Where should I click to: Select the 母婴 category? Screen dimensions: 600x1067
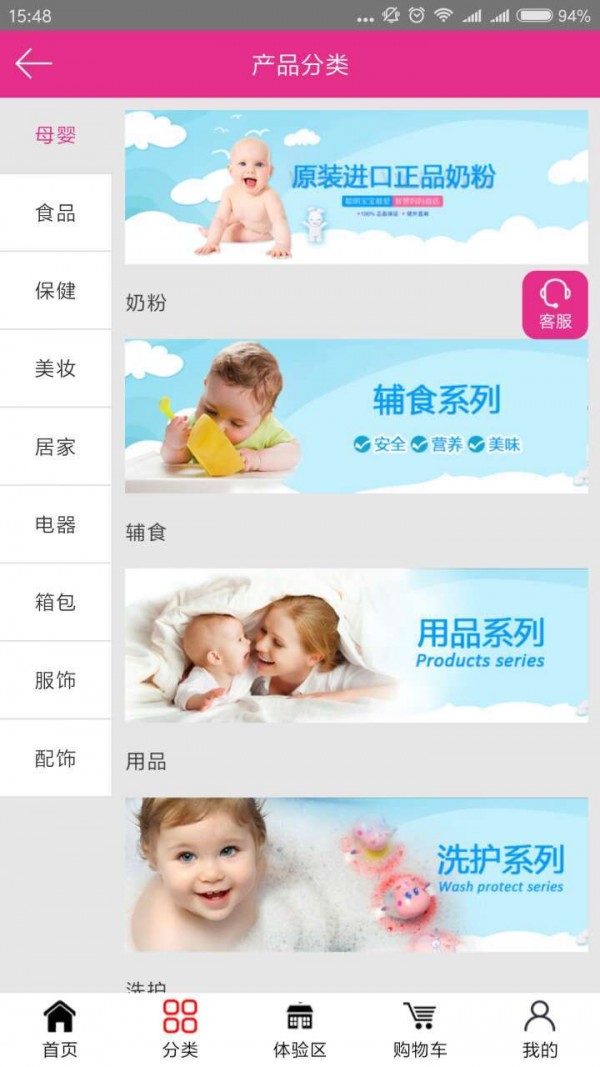point(55,135)
